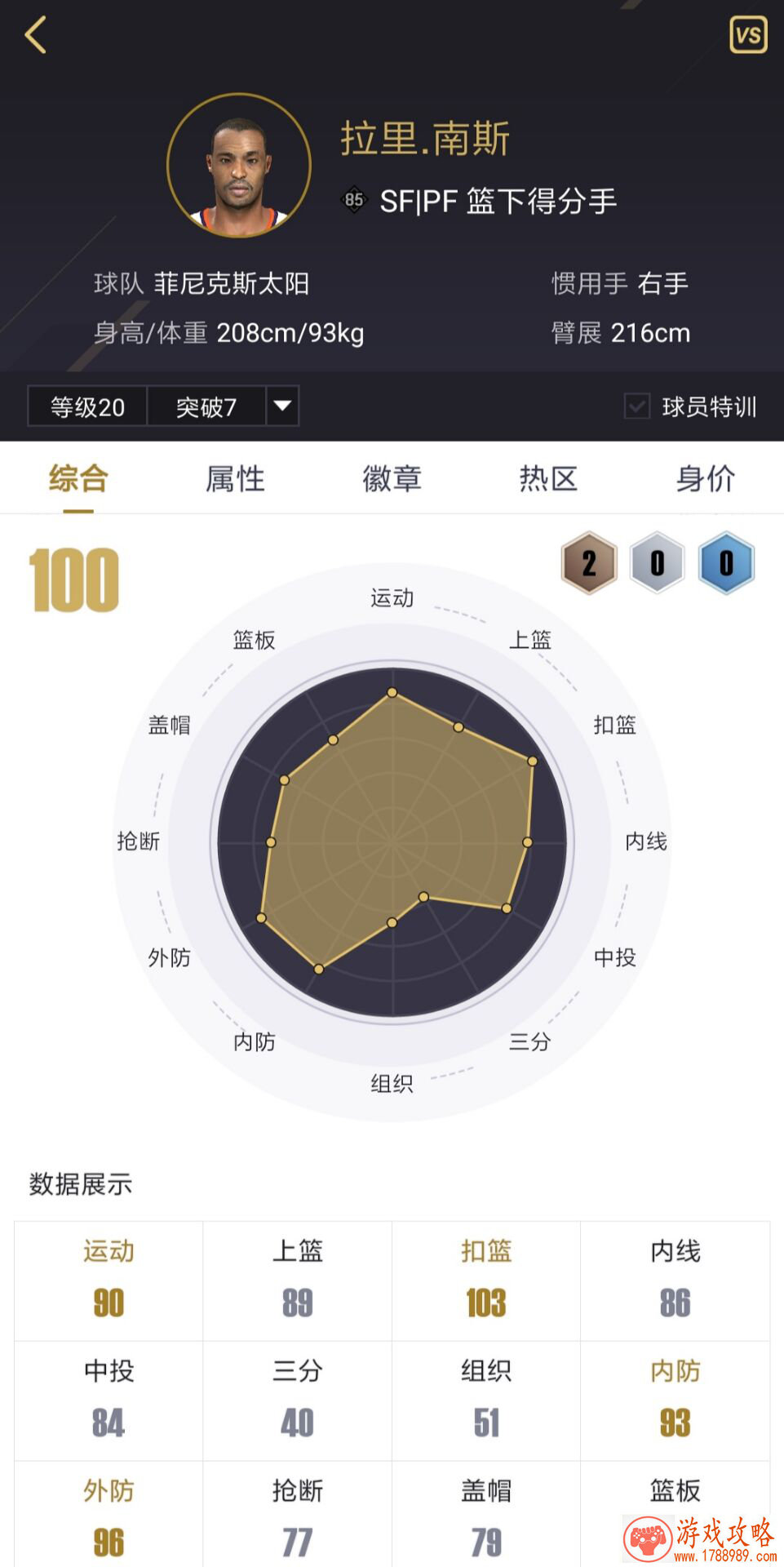Click the 徽章 tab label
Viewport: 784px width, 1567px height.
click(x=392, y=478)
